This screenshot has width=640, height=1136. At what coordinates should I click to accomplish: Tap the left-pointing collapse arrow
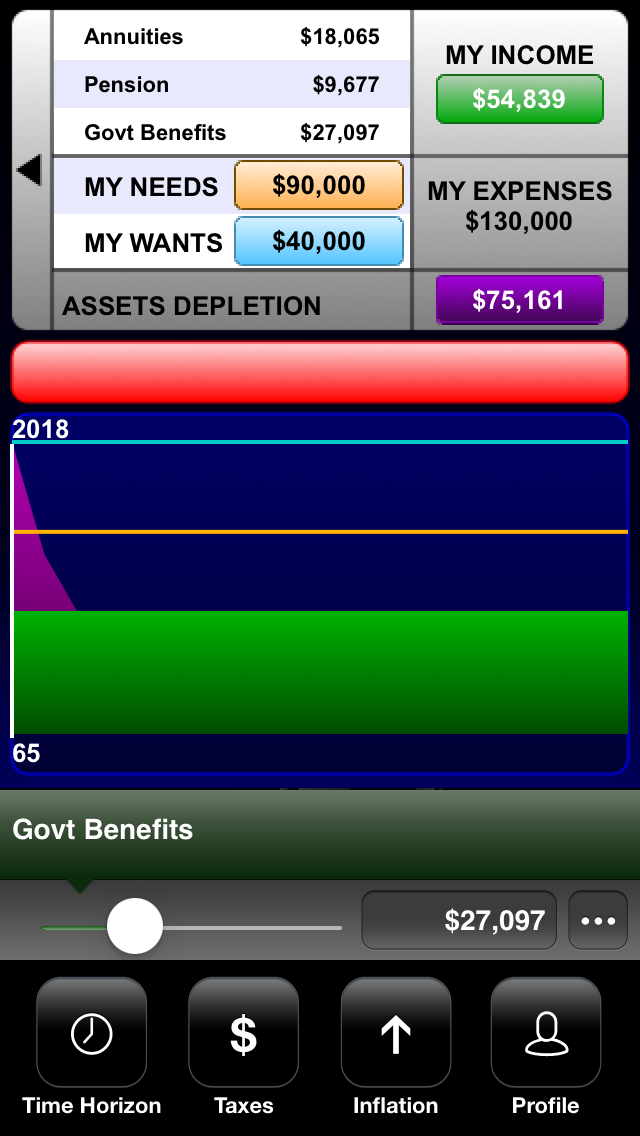pos(30,171)
